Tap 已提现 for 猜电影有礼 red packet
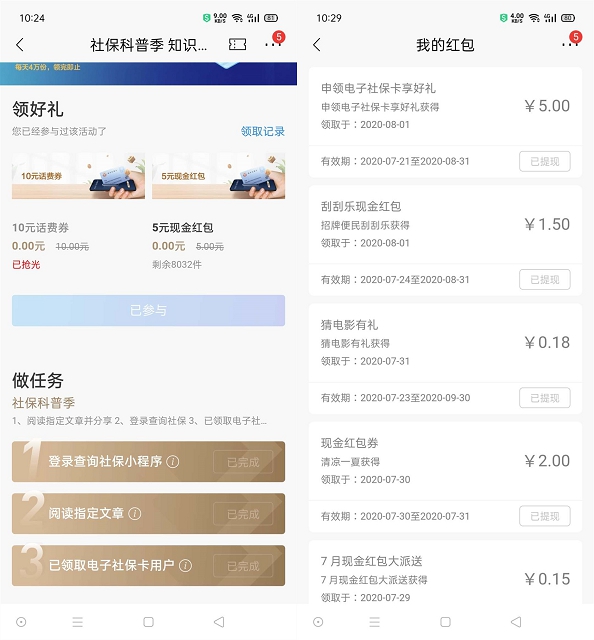 [x=545, y=398]
